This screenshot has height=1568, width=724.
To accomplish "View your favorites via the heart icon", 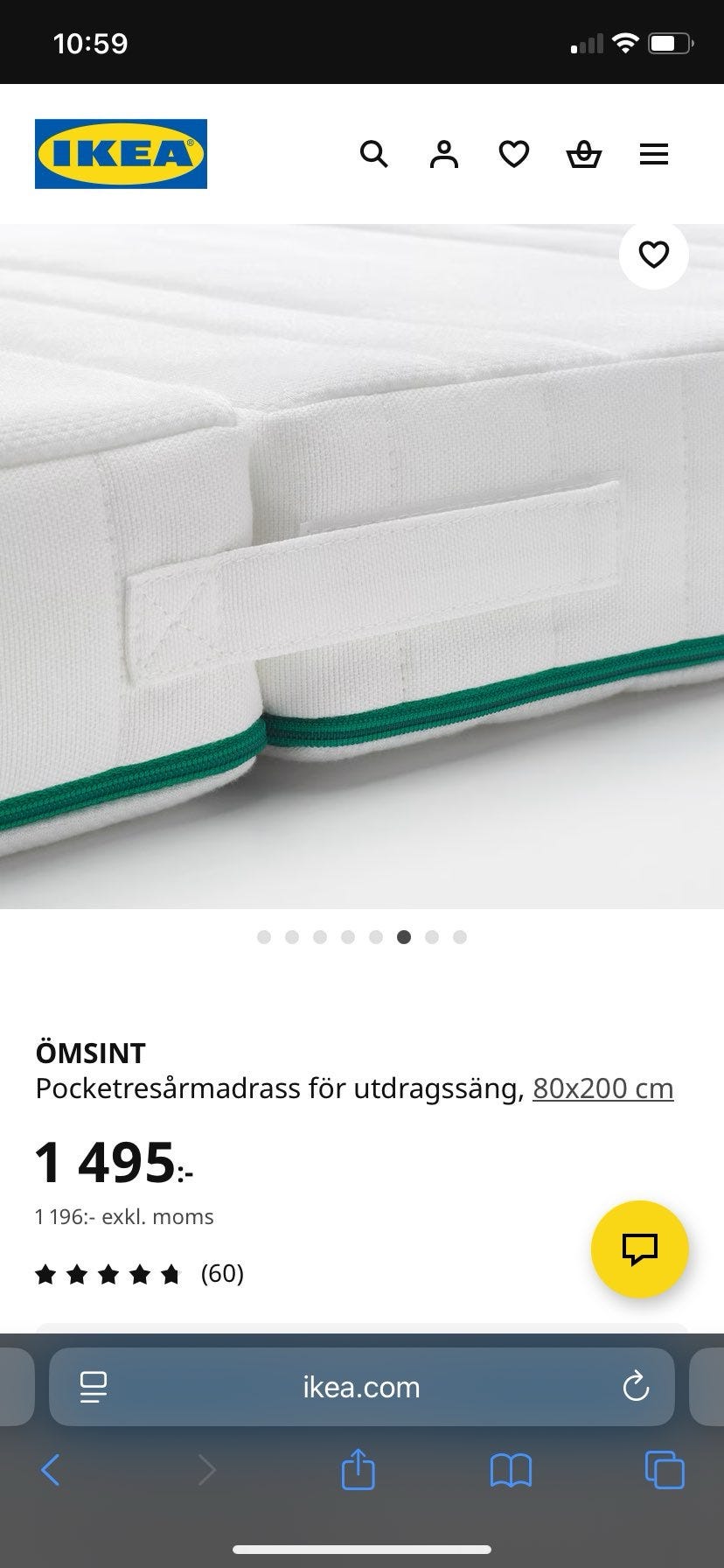I will click(x=514, y=154).
